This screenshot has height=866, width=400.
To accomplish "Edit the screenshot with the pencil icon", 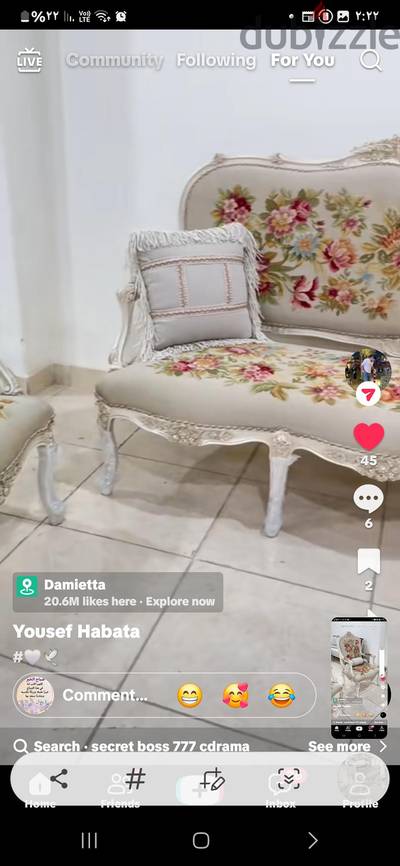I will tap(212, 779).
